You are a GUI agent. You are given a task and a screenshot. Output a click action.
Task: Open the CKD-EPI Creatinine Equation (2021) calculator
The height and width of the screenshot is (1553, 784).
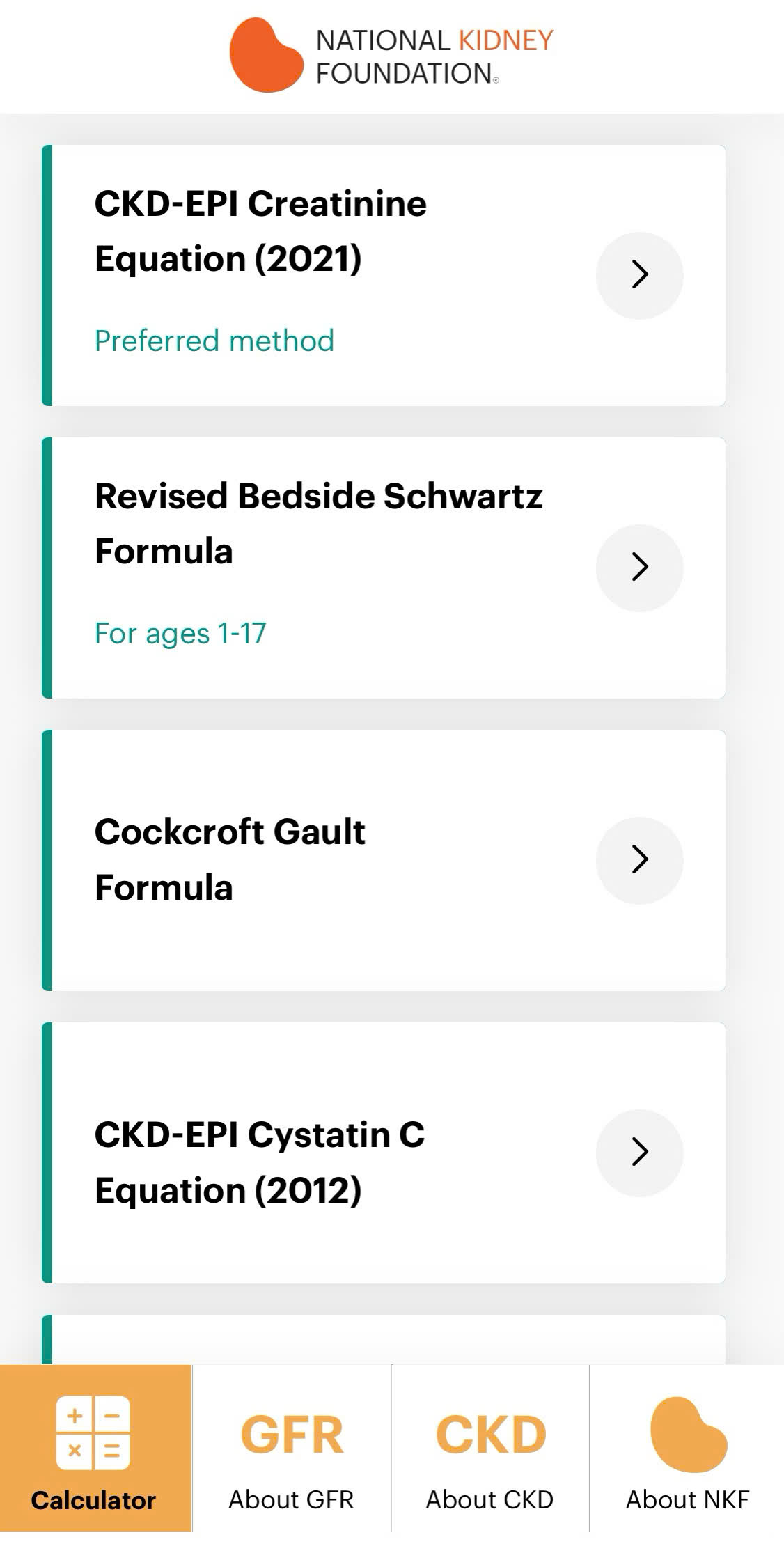384,275
